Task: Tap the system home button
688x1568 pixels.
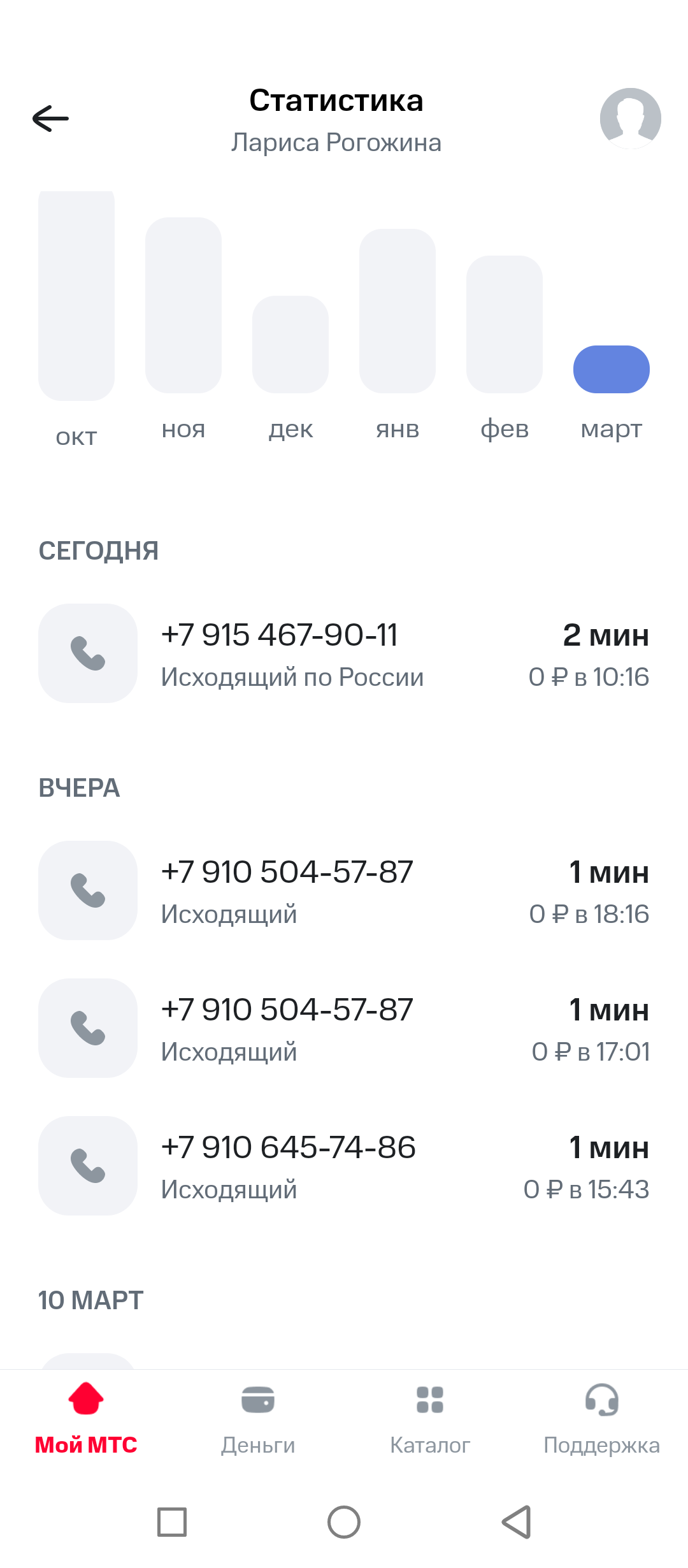Action: [x=344, y=1522]
